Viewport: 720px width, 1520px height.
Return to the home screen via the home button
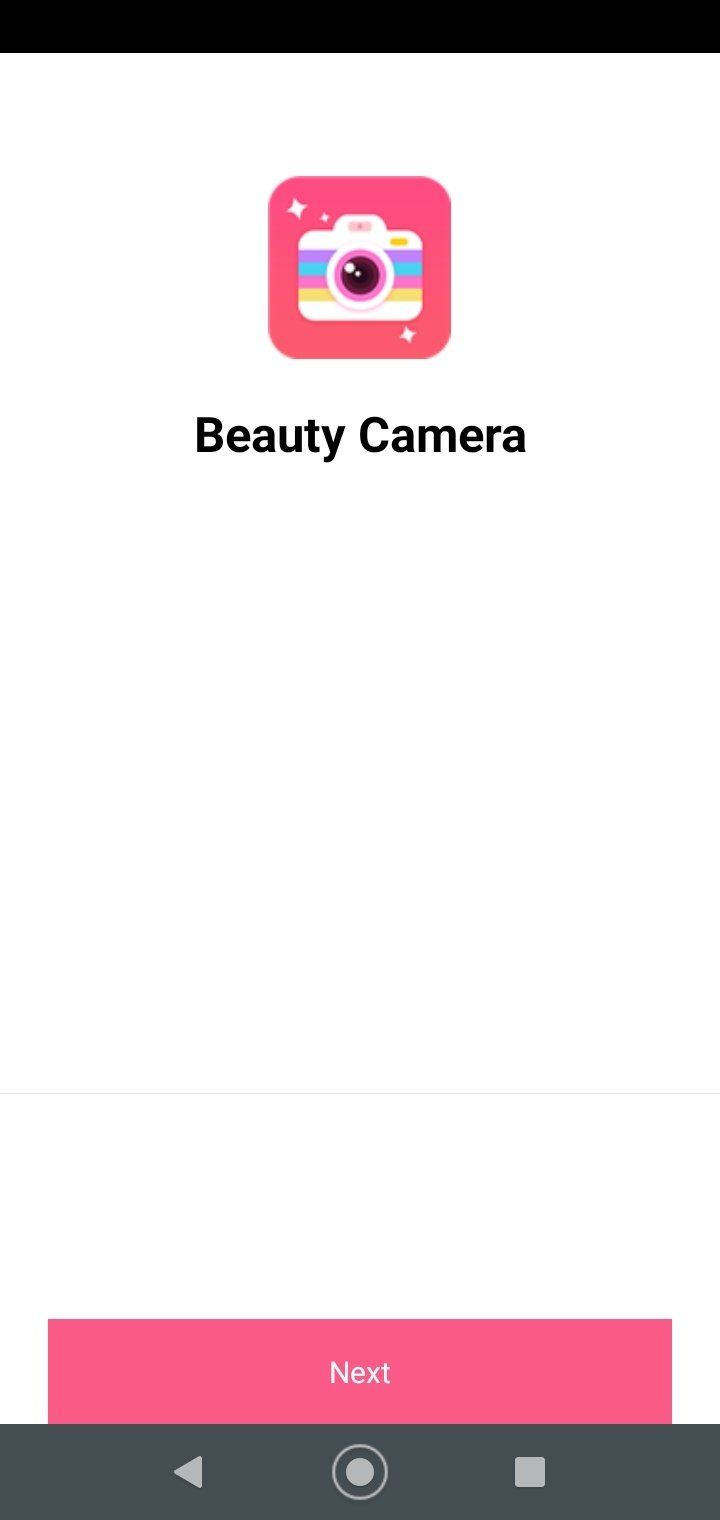tap(360, 1472)
